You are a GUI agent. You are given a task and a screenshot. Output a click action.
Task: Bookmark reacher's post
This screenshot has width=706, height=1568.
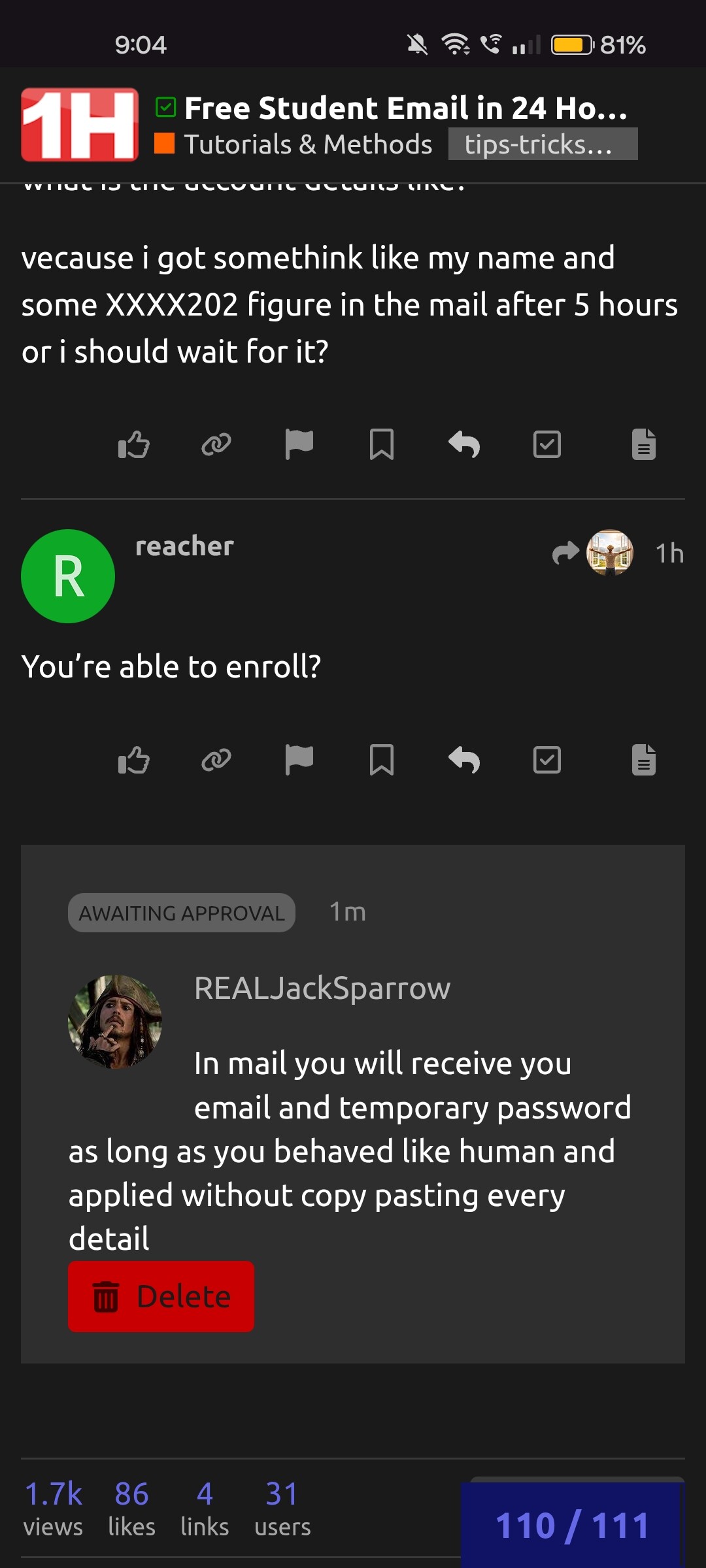(x=382, y=760)
